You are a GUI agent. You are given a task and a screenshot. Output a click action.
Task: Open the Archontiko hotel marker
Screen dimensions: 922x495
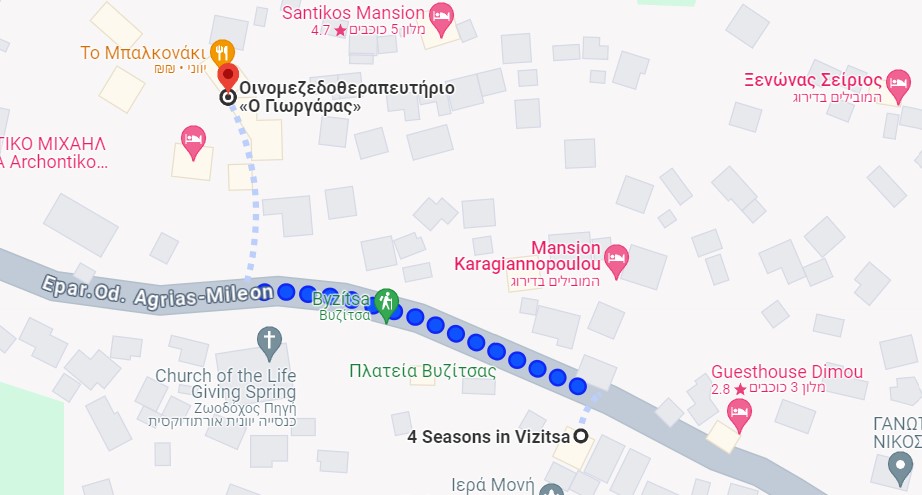point(193,139)
